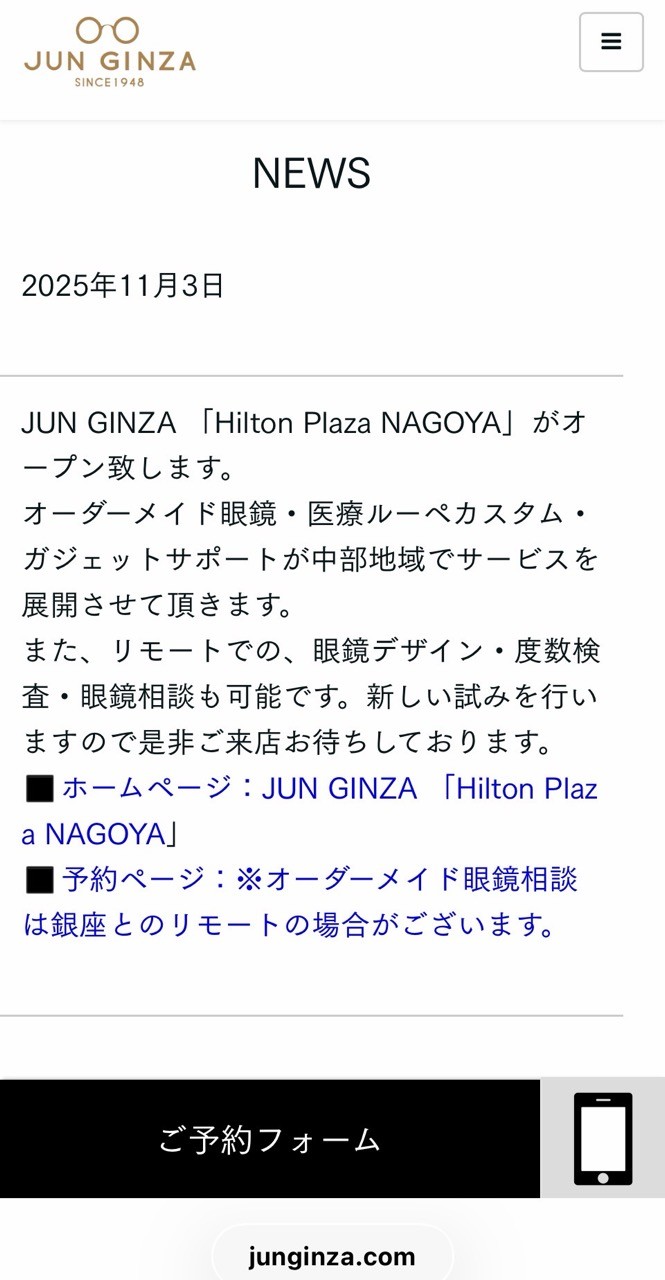Tap the phone icon button

(603, 1139)
